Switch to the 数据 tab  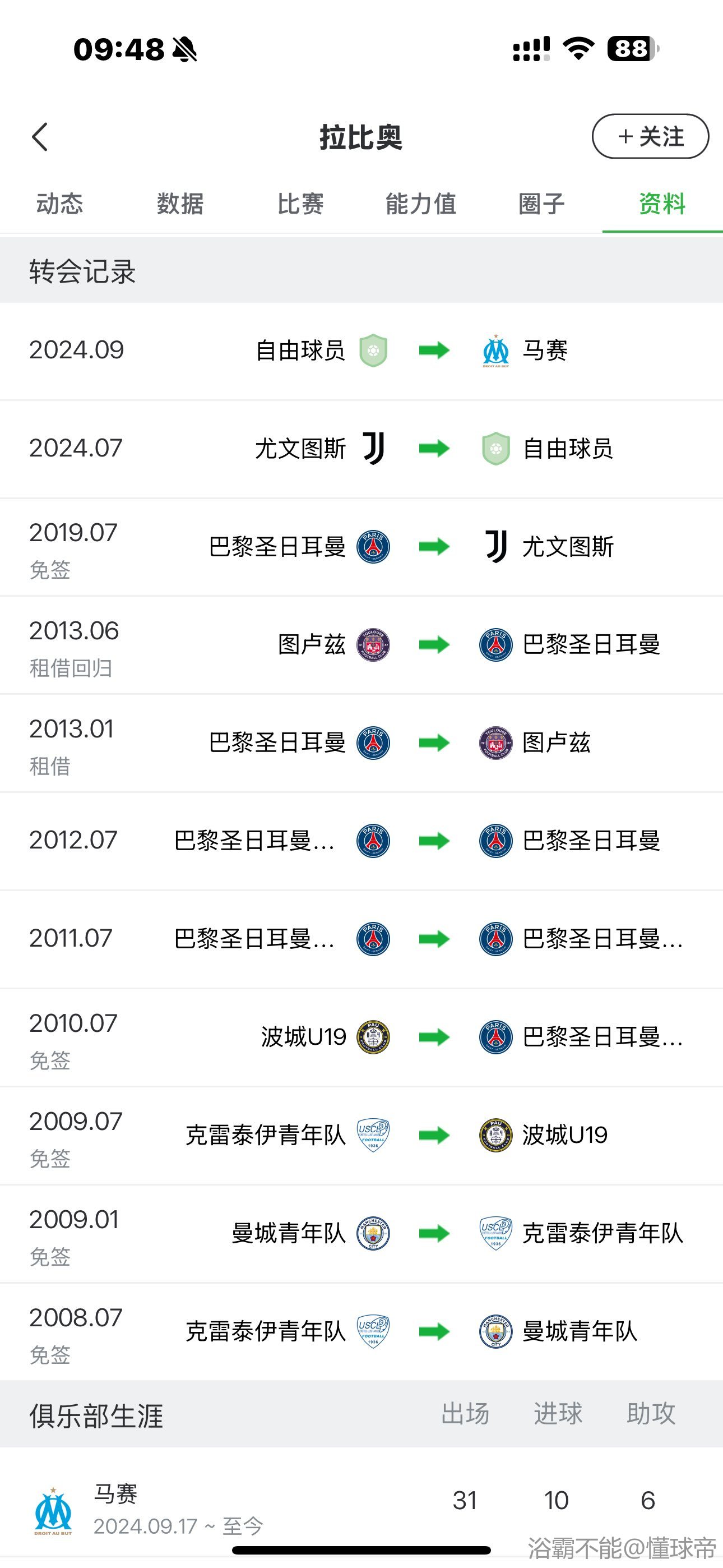180,204
